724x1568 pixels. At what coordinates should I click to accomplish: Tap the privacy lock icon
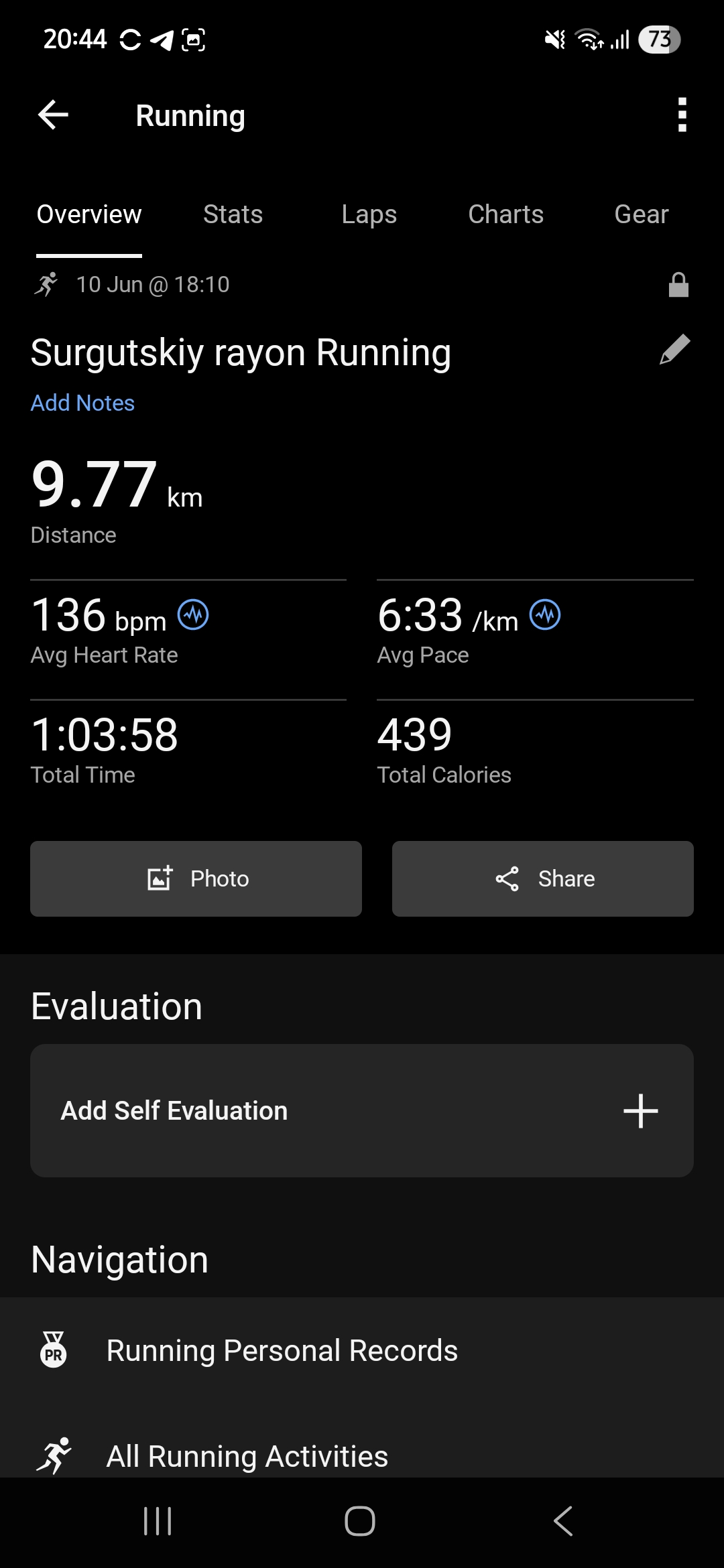point(678,285)
